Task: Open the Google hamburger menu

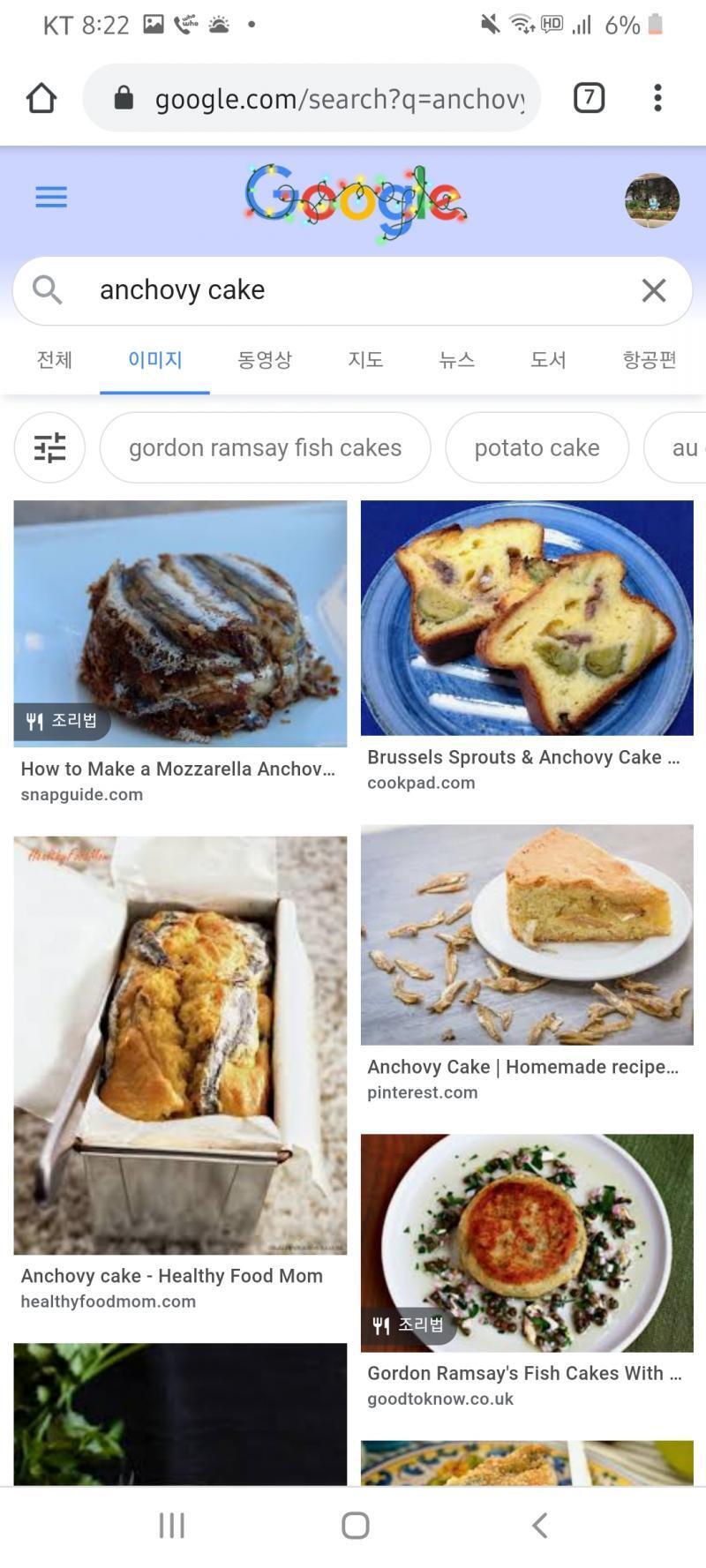Action: coord(51,197)
